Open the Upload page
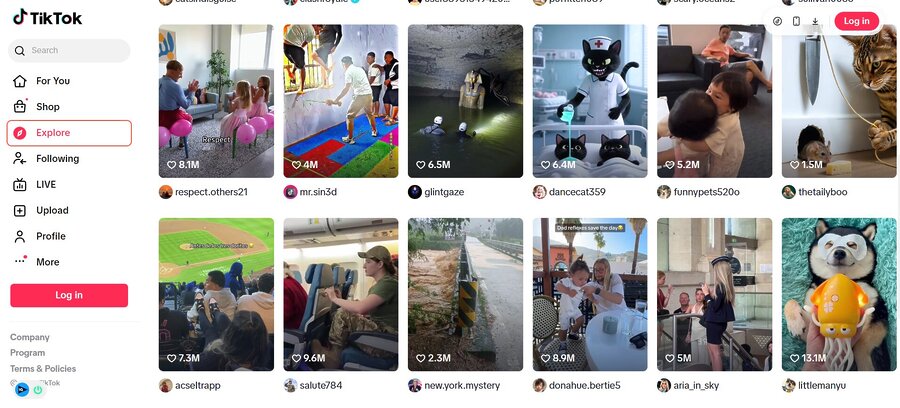 point(52,211)
